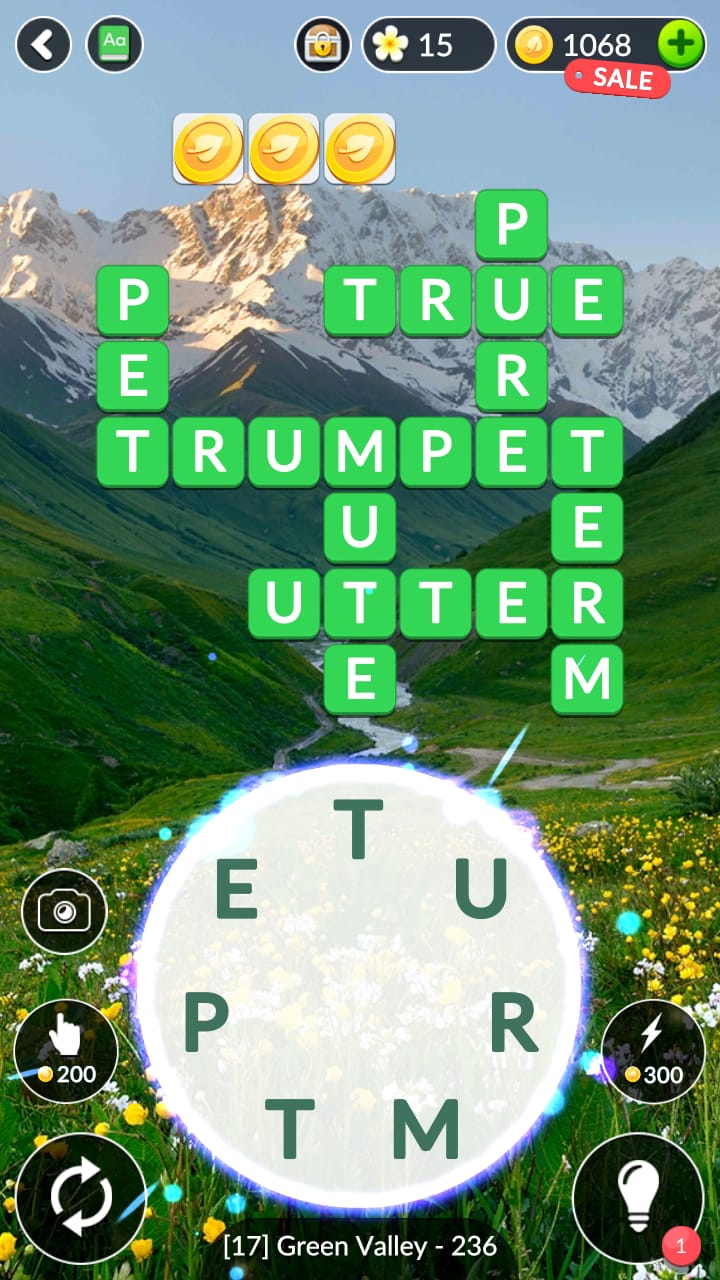Screen dimensions: 720x1280
Task: Select letter P on the wheel
Action: pos(205,1025)
